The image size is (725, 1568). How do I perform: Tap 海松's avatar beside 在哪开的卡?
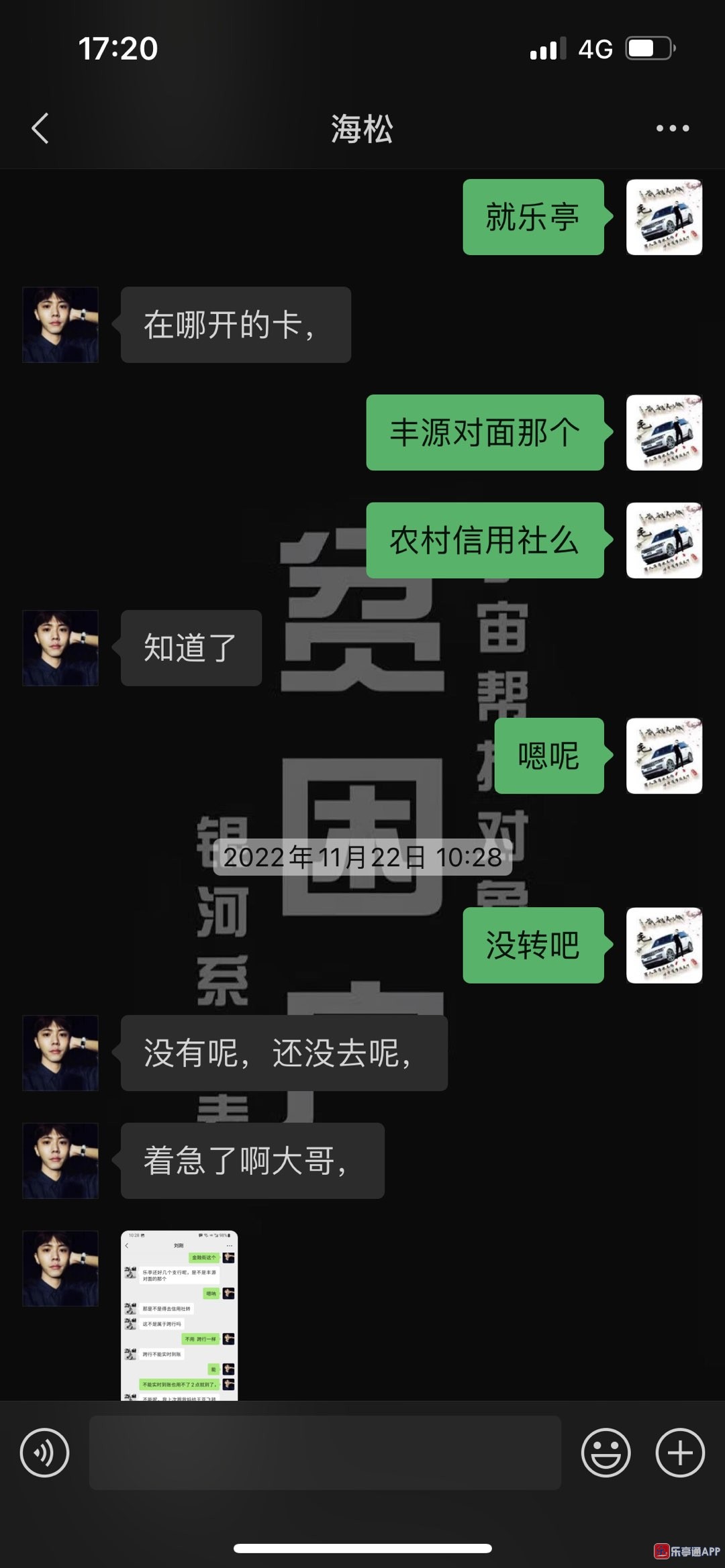click(60, 325)
